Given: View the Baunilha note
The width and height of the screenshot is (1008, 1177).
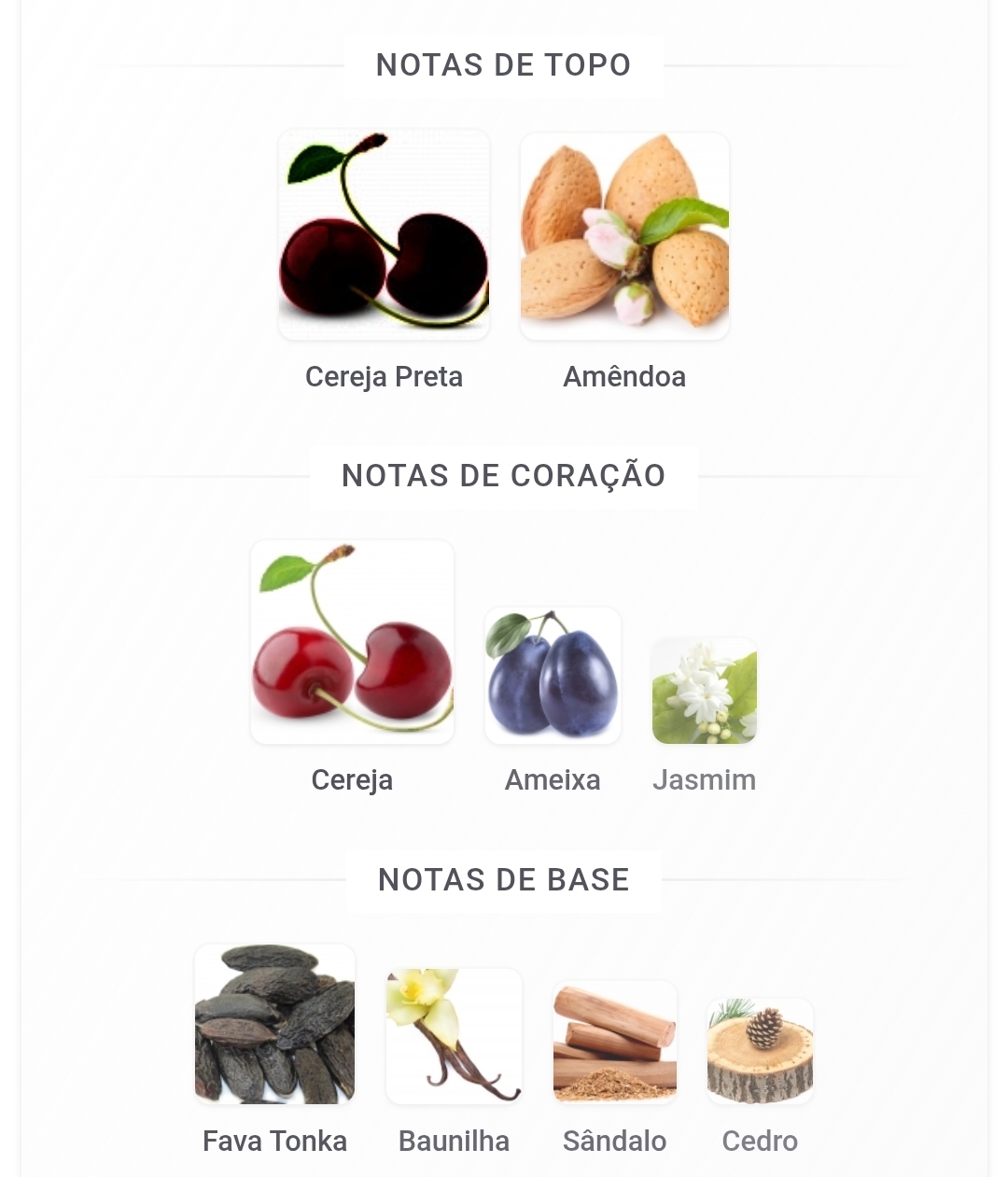Looking at the screenshot, I should [x=454, y=1036].
